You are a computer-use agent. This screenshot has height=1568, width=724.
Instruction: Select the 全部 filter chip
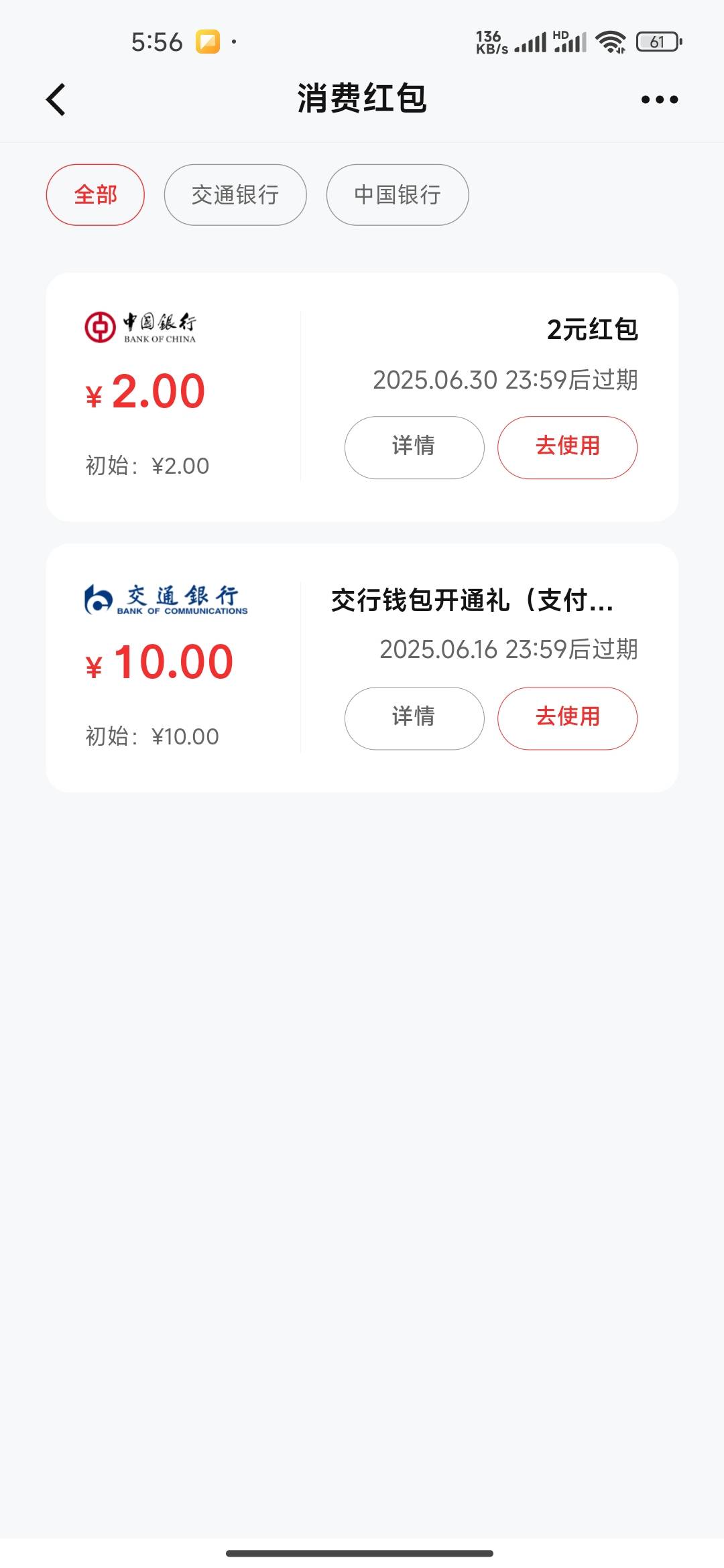pyautogui.click(x=95, y=195)
